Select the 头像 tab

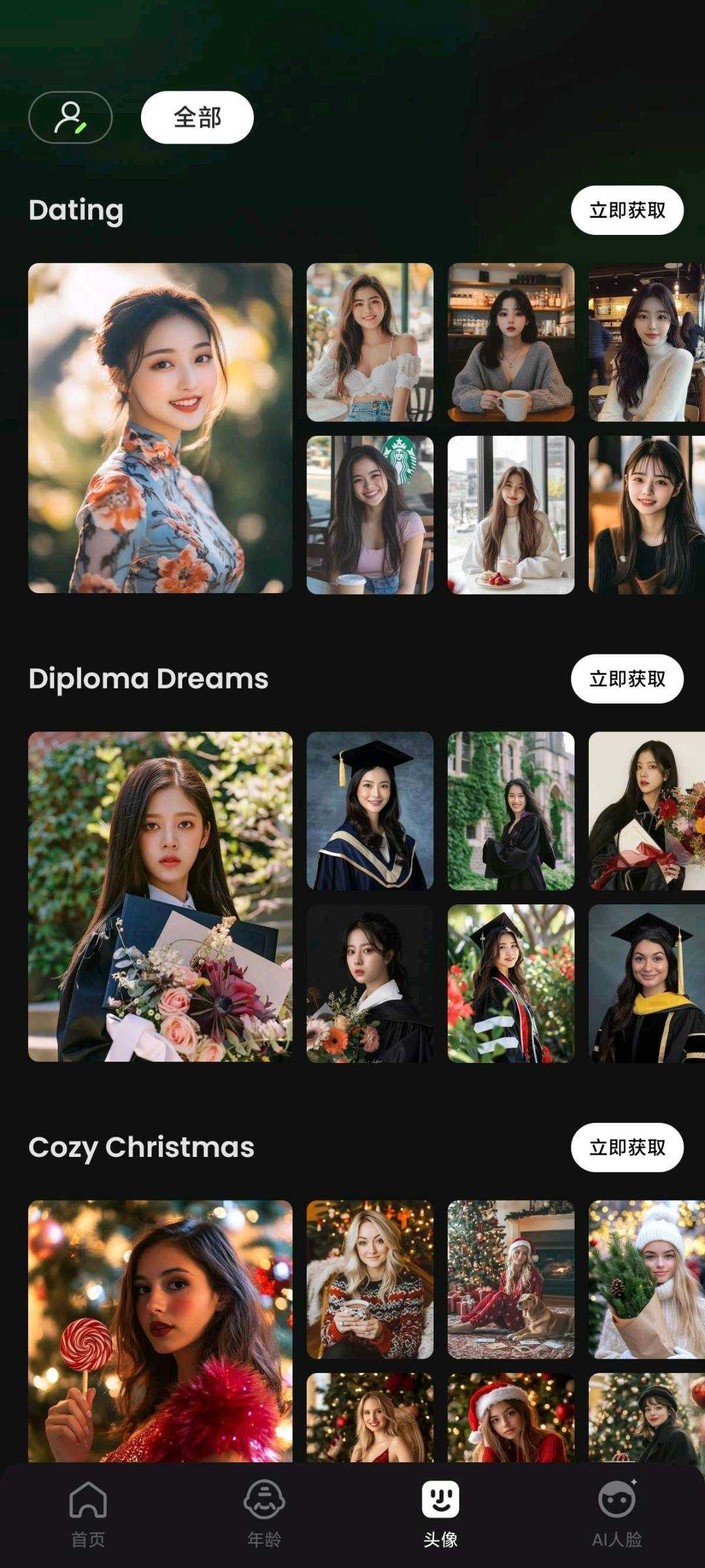(x=441, y=1514)
